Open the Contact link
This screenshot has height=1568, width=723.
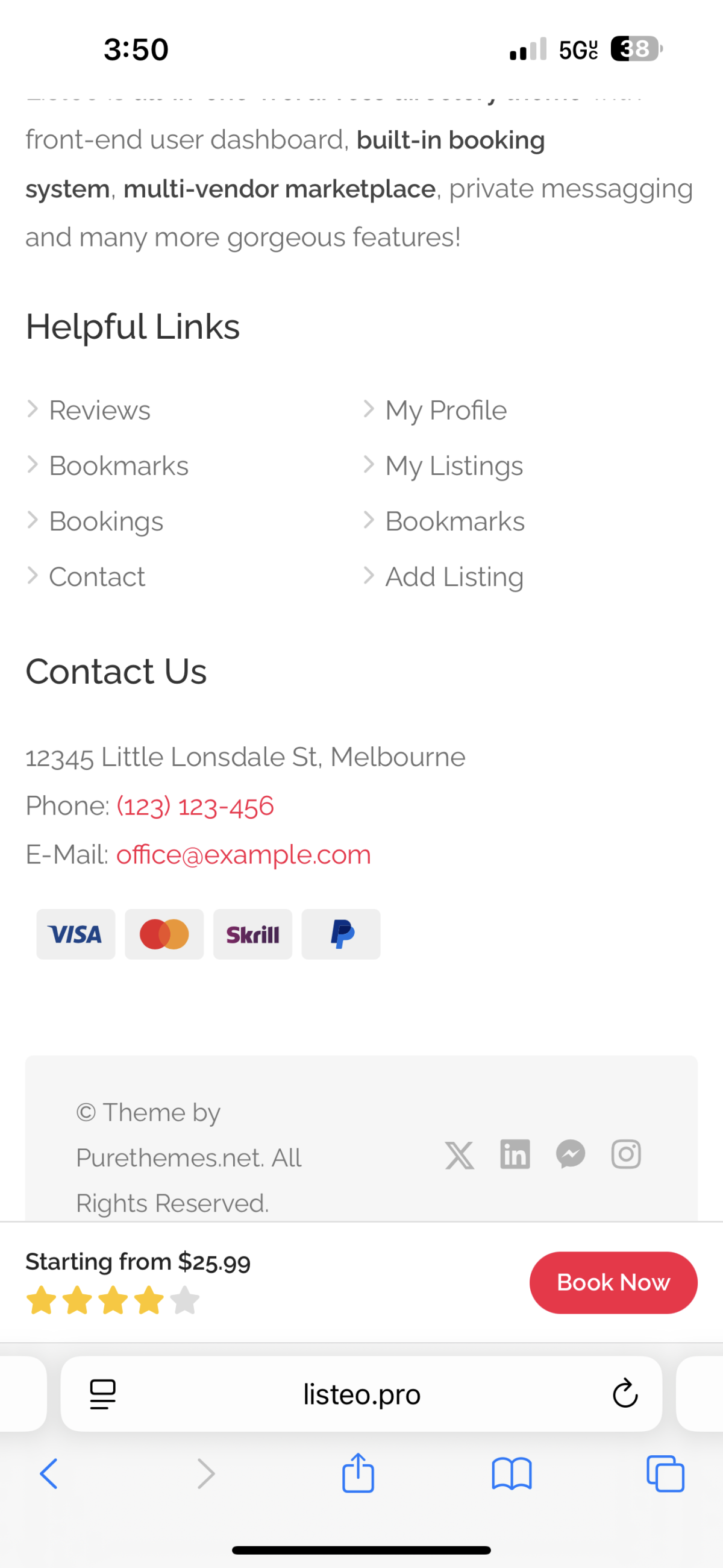click(98, 576)
